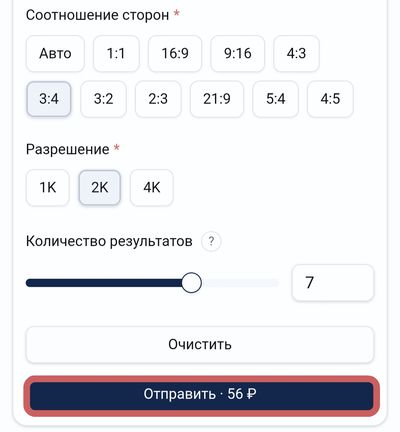This screenshot has height=432, width=400.
Task: Choose the 1:1 aspect ratio
Action: coord(116,53)
